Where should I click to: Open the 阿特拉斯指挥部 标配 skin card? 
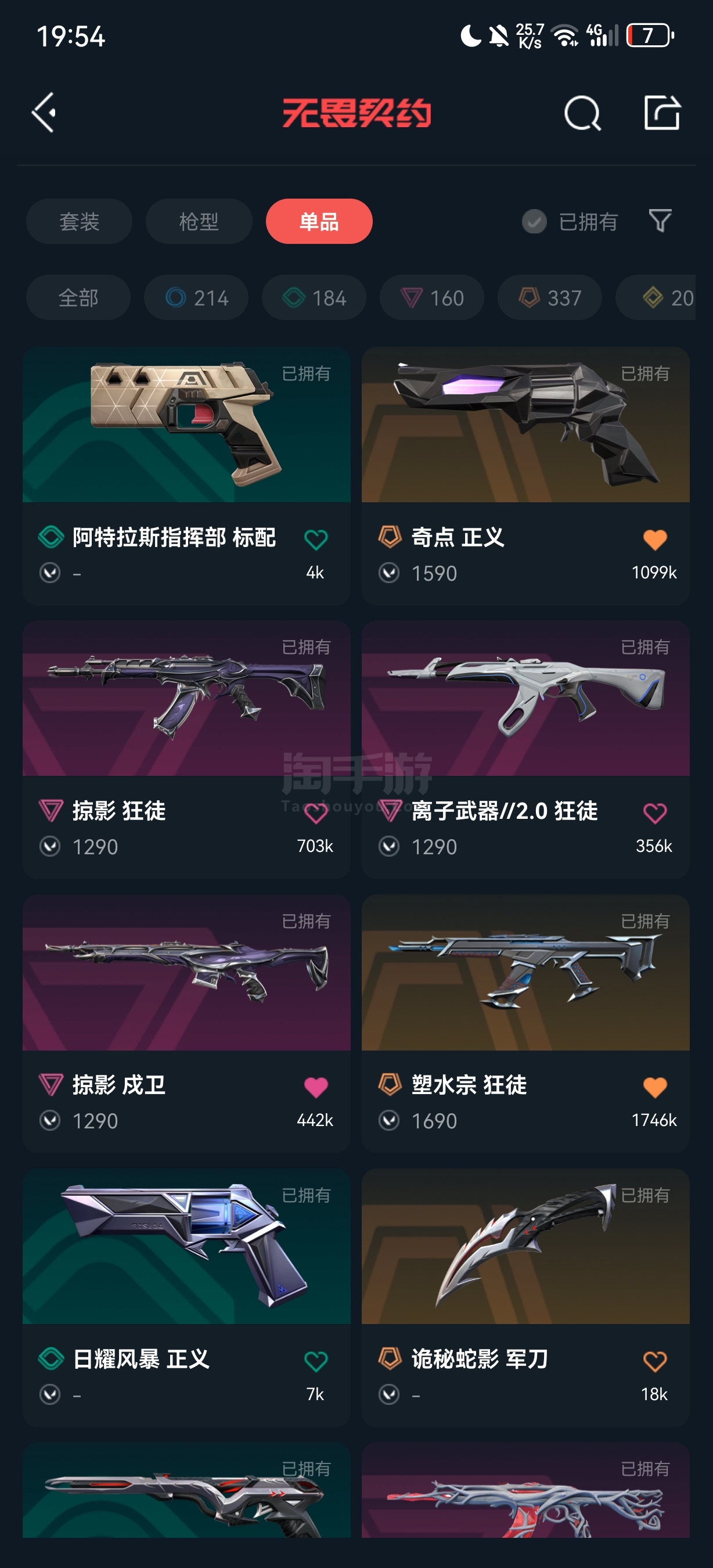187,476
